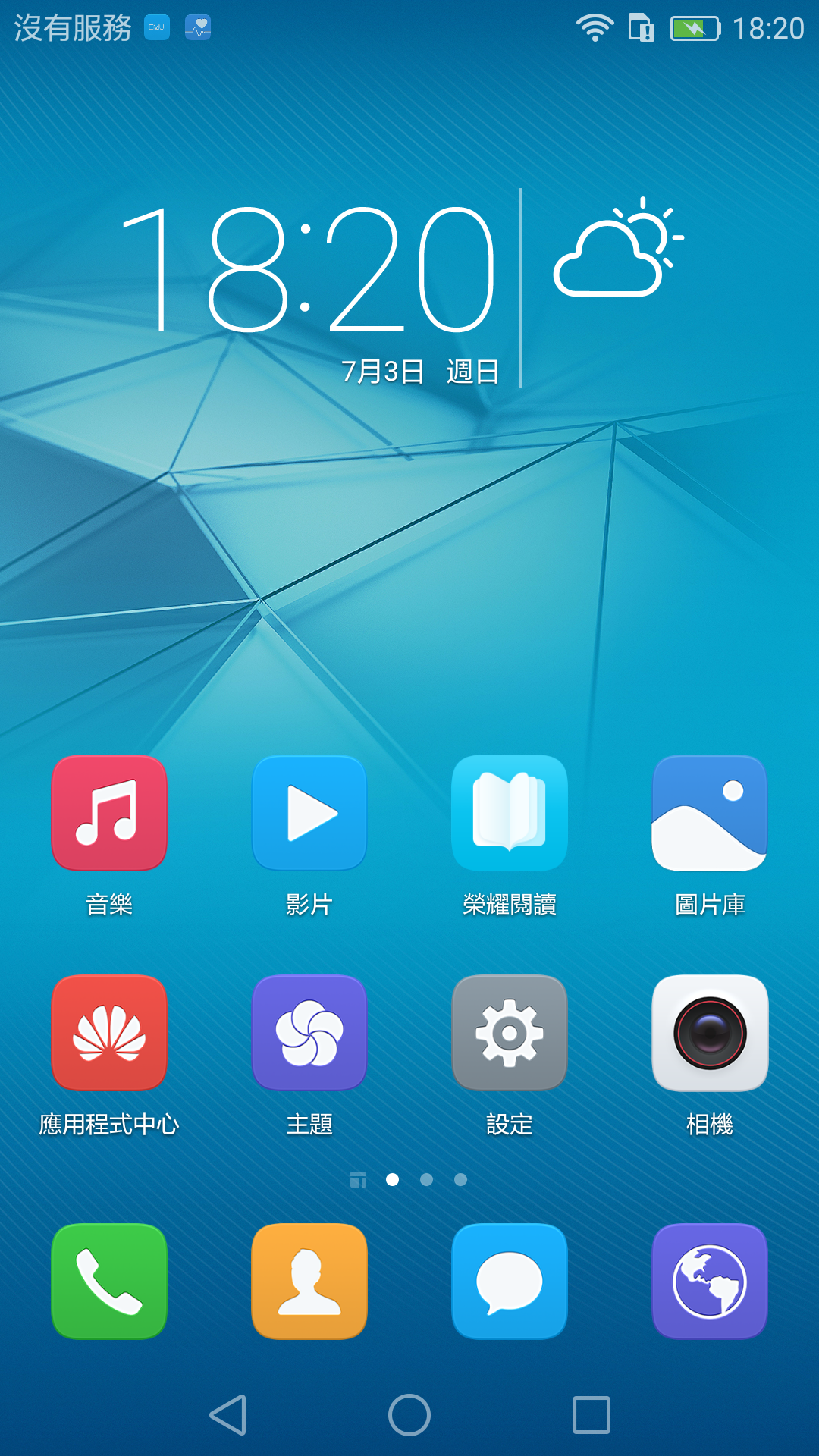Screen dimensions: 819x1456
Task: Launch the purple browser globe app
Action: click(x=710, y=1282)
